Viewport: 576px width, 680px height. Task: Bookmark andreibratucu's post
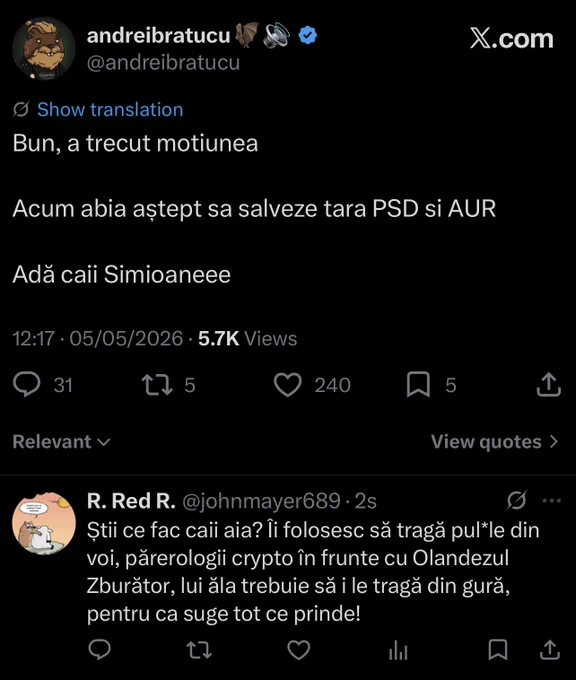coord(418,385)
